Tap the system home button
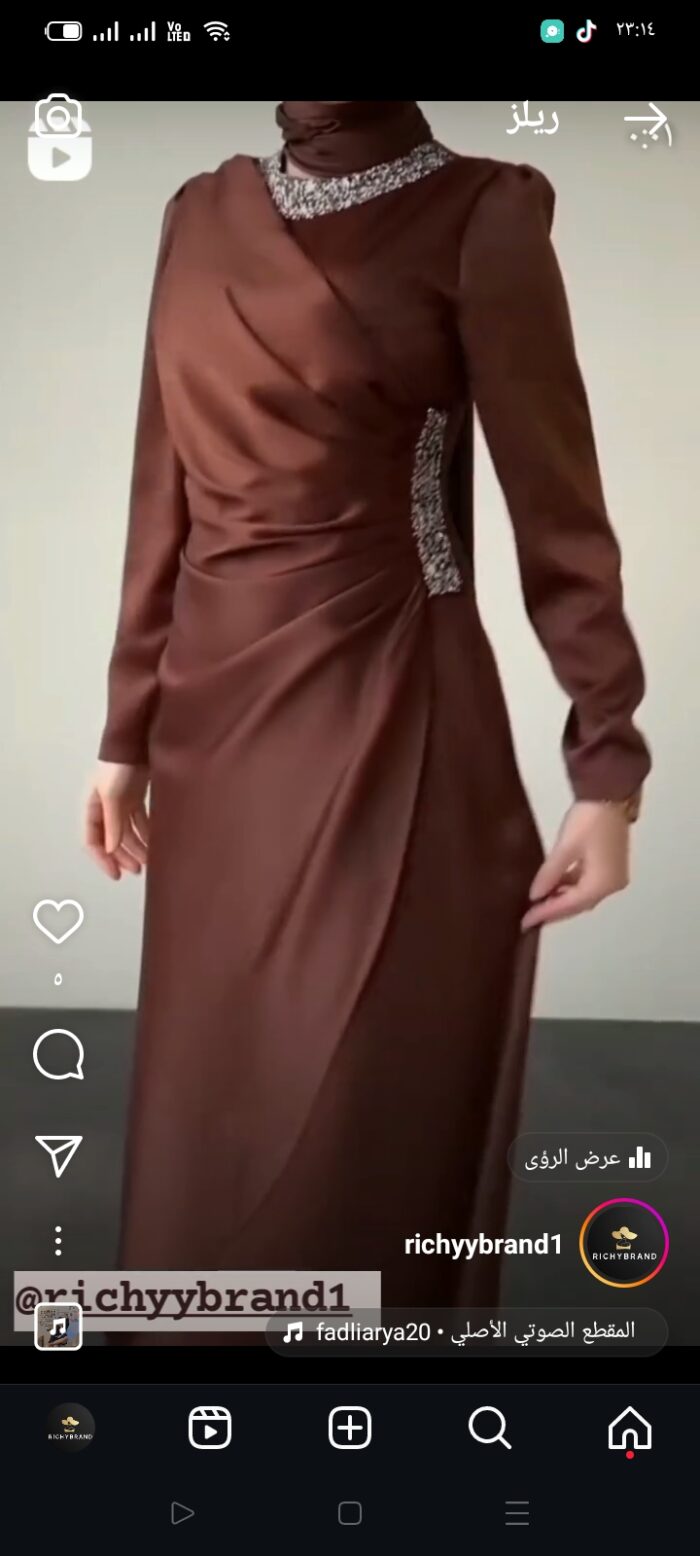The image size is (700, 1556). 350,1514
